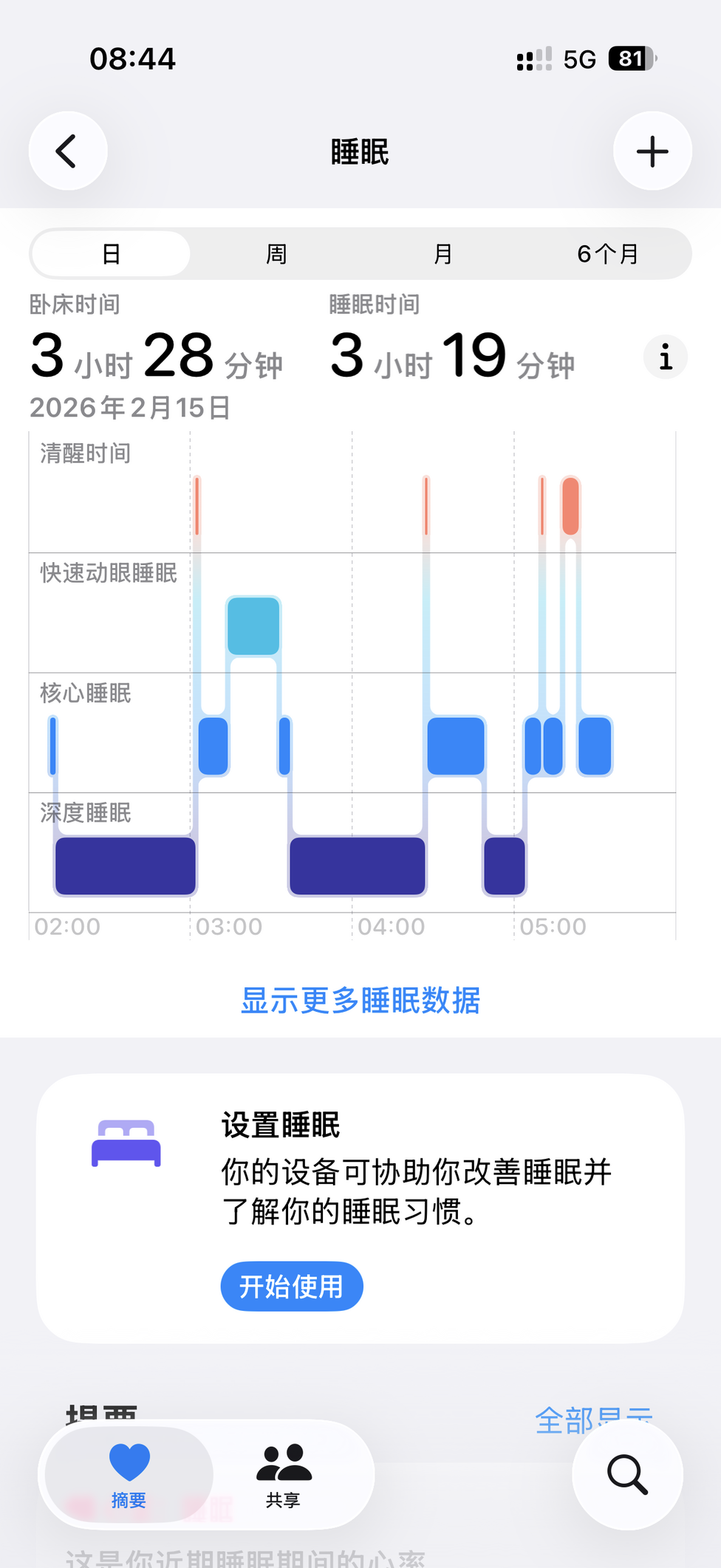Screen dimensions: 721x1568
Task: Switch to the 周 view
Action: point(276,254)
